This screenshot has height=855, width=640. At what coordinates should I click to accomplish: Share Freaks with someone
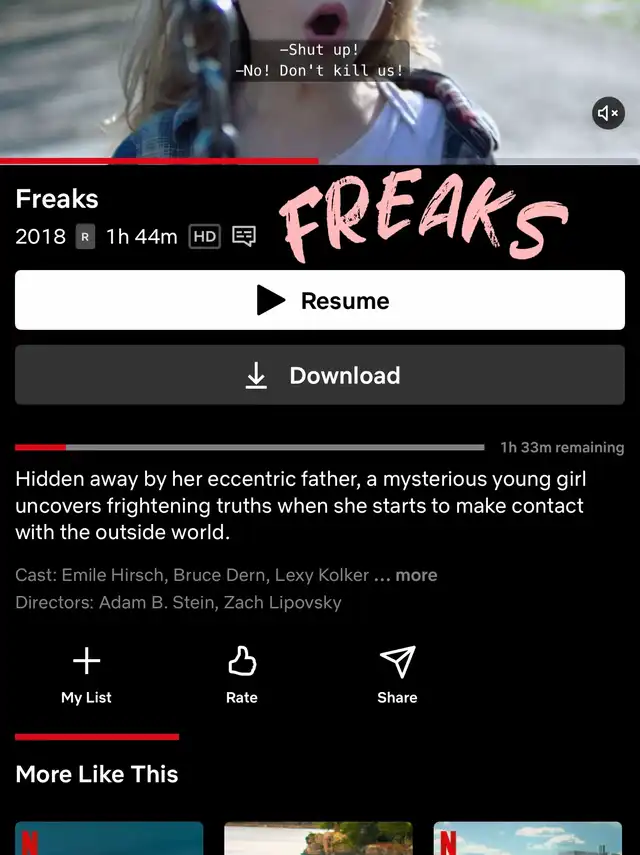[397, 674]
